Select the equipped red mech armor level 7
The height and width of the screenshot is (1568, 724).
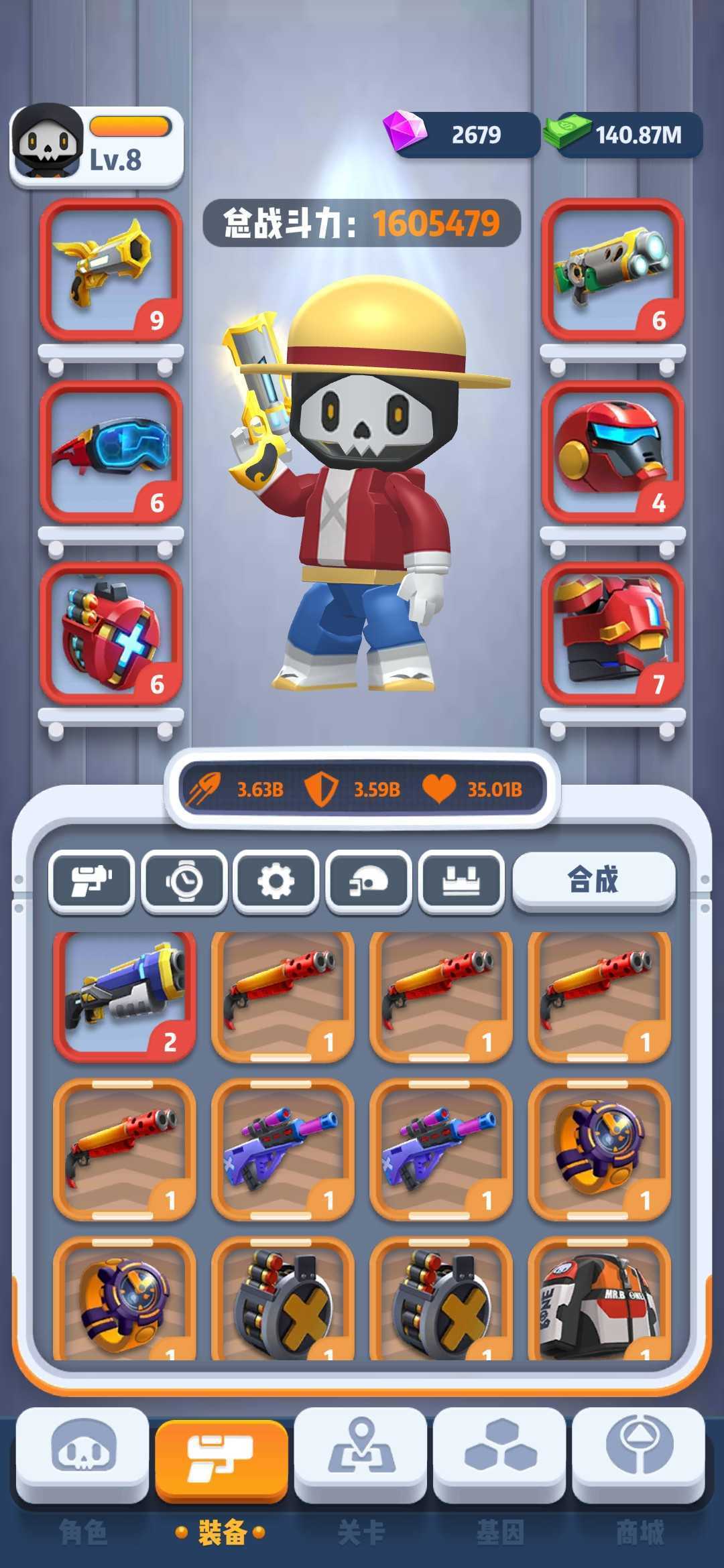click(x=613, y=633)
